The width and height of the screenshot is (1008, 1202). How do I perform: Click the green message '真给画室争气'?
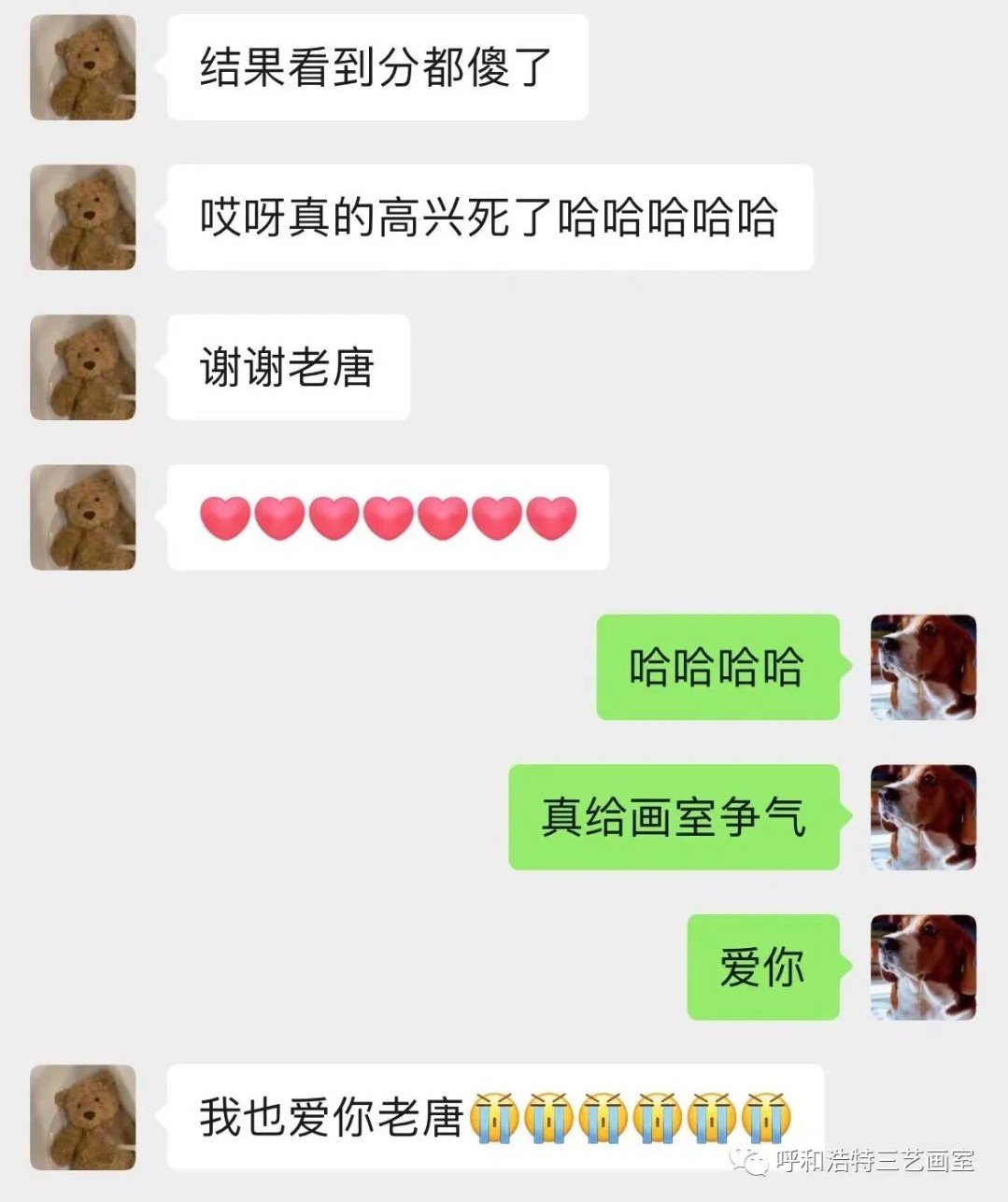point(674,816)
